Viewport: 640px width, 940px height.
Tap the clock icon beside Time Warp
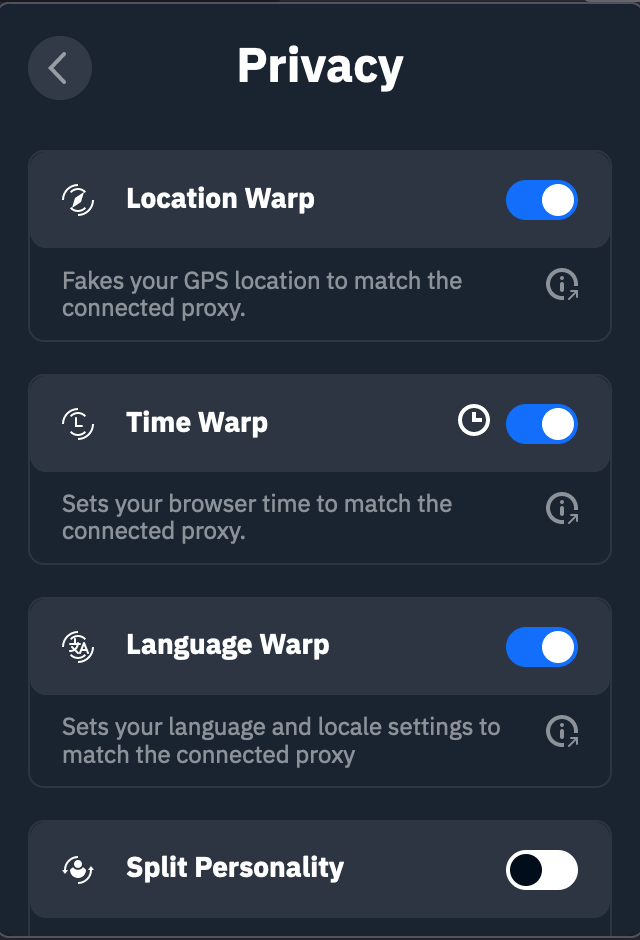[x=474, y=421]
